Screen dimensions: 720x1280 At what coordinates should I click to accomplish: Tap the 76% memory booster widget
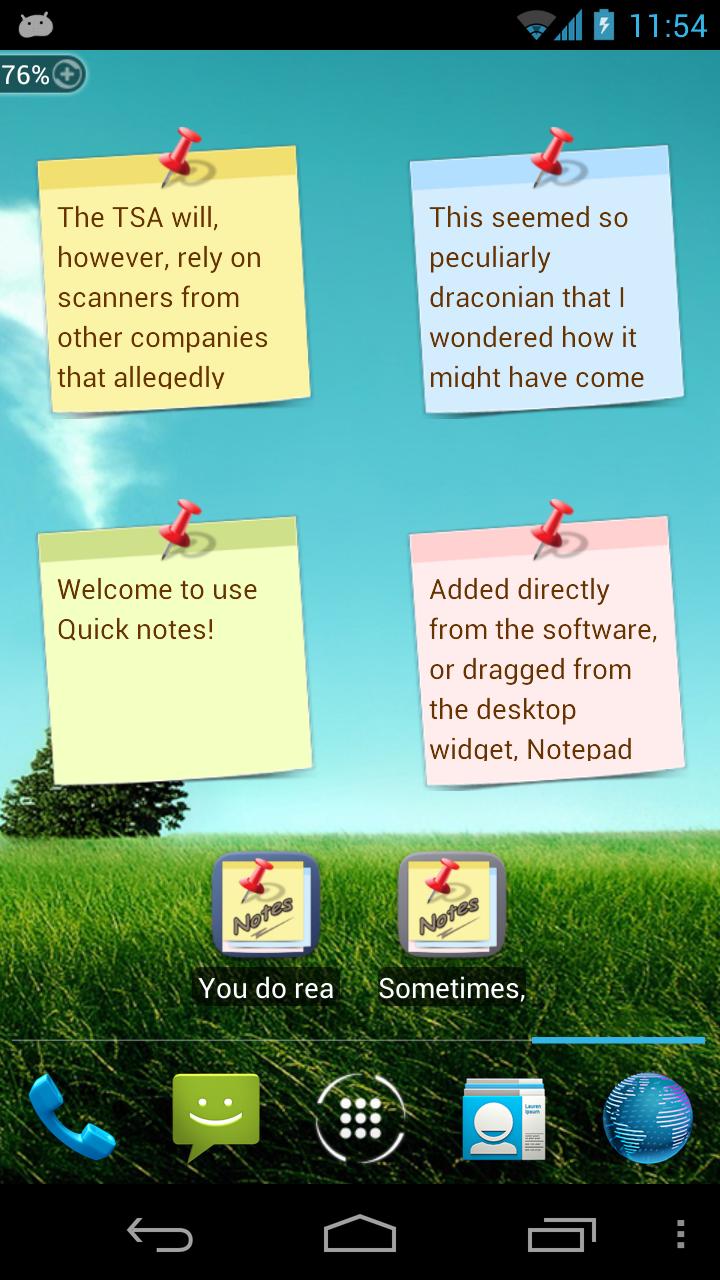click(42, 74)
